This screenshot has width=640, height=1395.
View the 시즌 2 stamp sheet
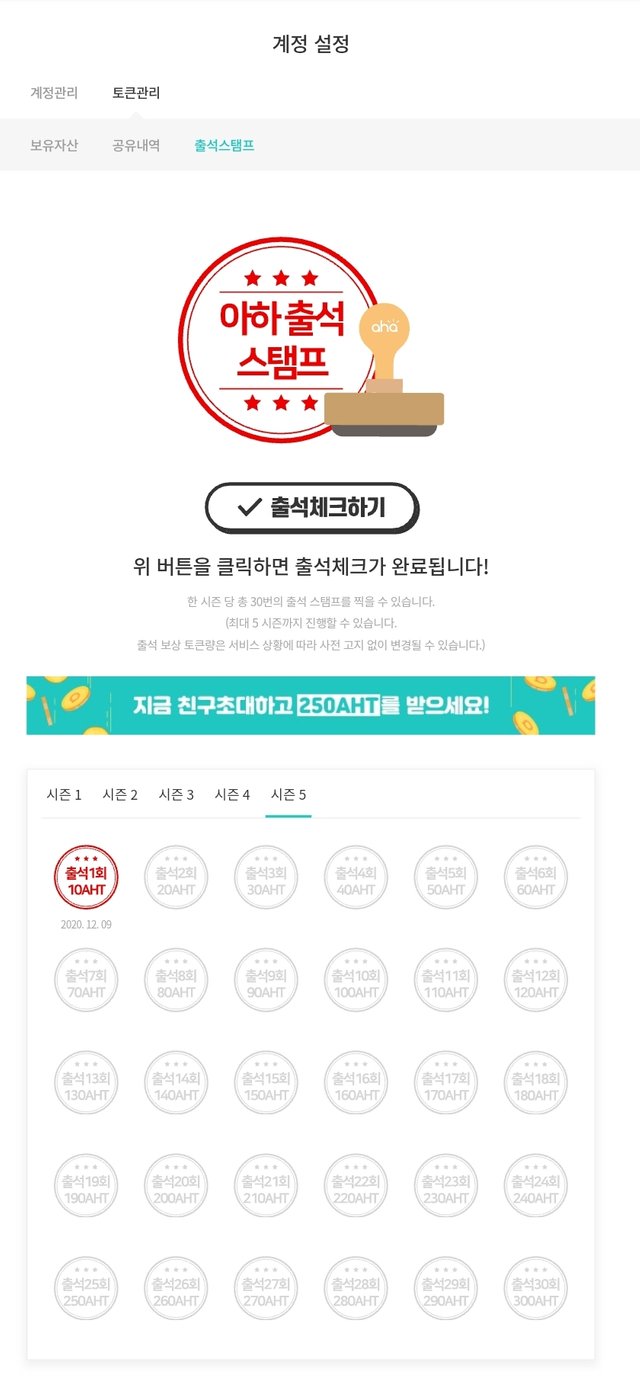120,795
